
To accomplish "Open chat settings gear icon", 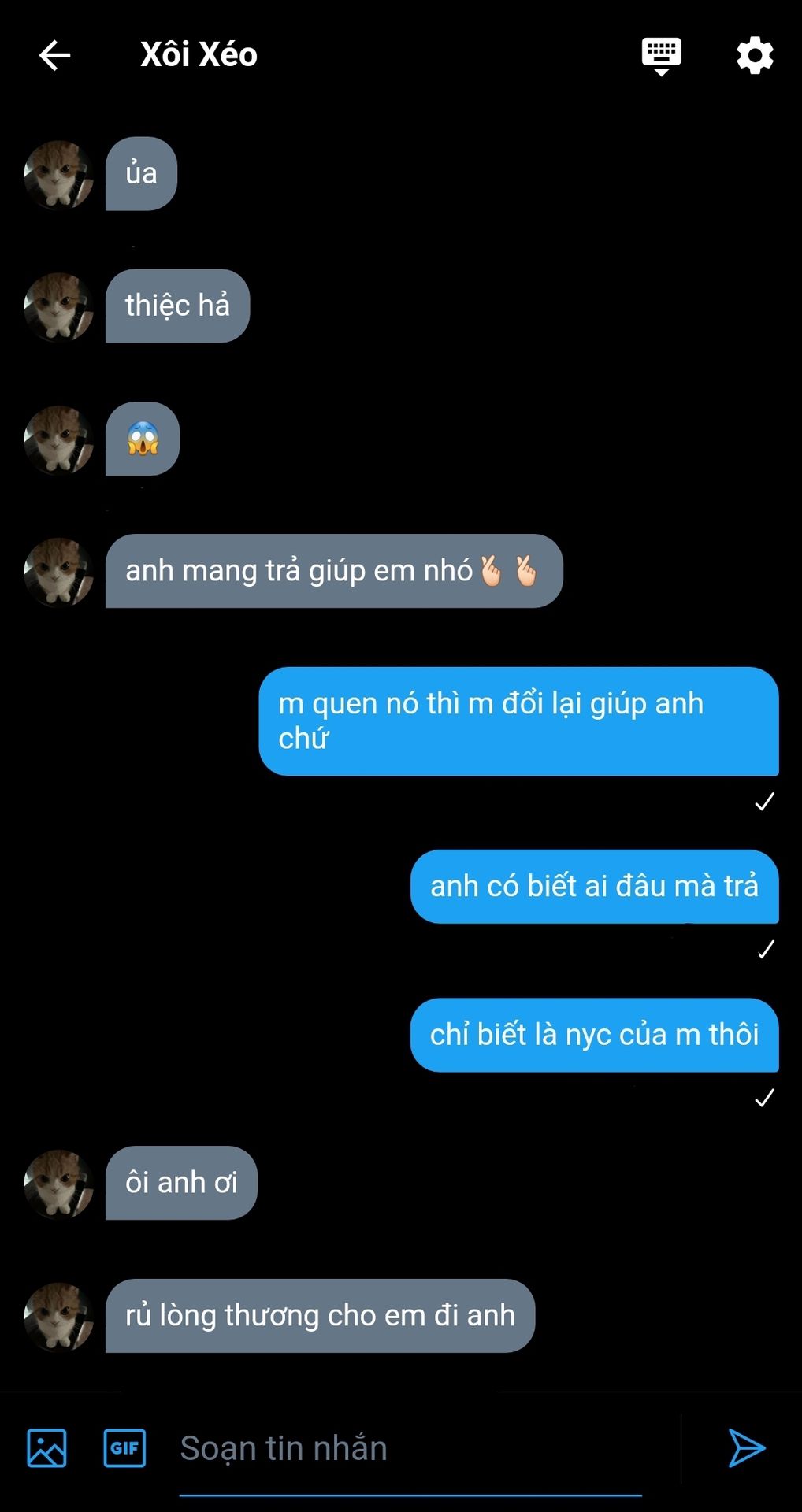I will [x=755, y=55].
